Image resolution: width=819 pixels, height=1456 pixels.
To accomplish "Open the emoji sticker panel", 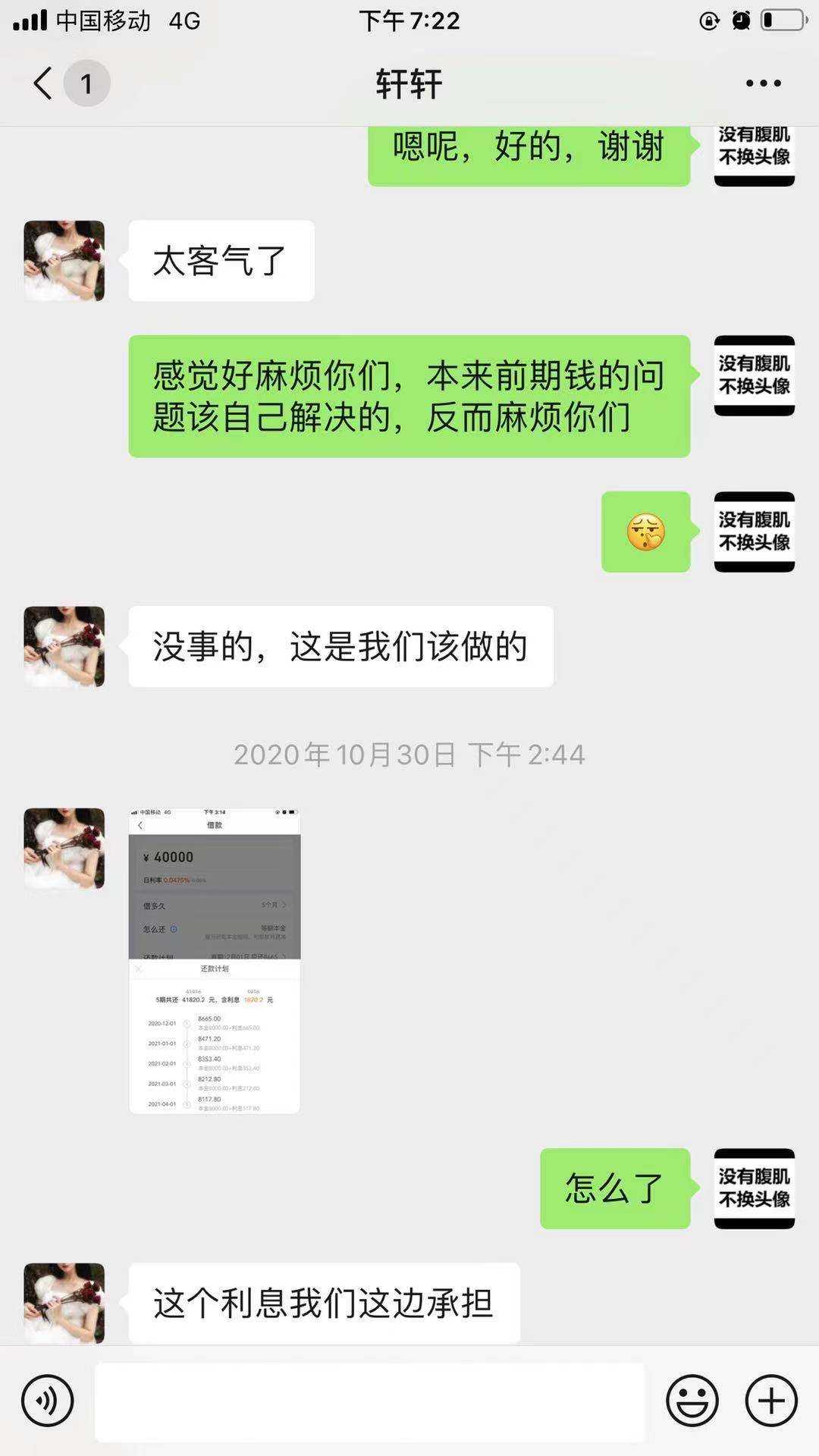I will tap(692, 1401).
